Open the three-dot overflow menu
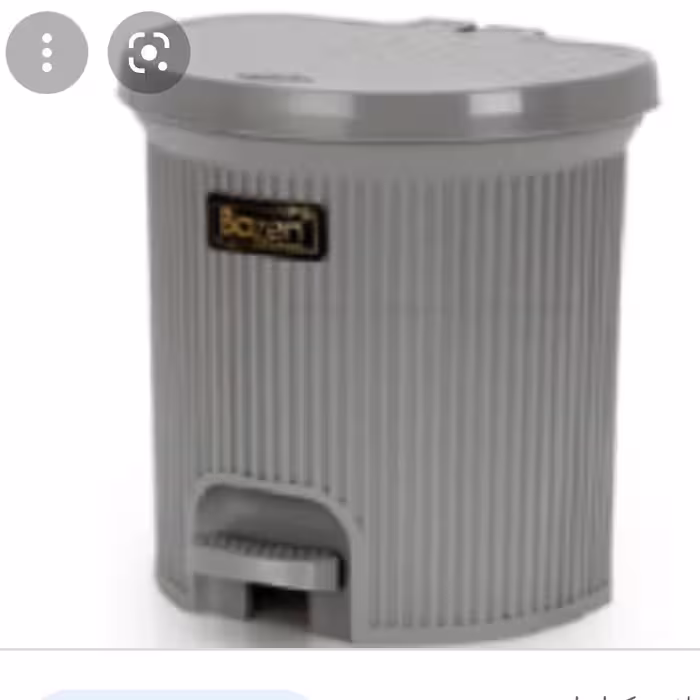700x700 pixels. pyautogui.click(x=47, y=53)
